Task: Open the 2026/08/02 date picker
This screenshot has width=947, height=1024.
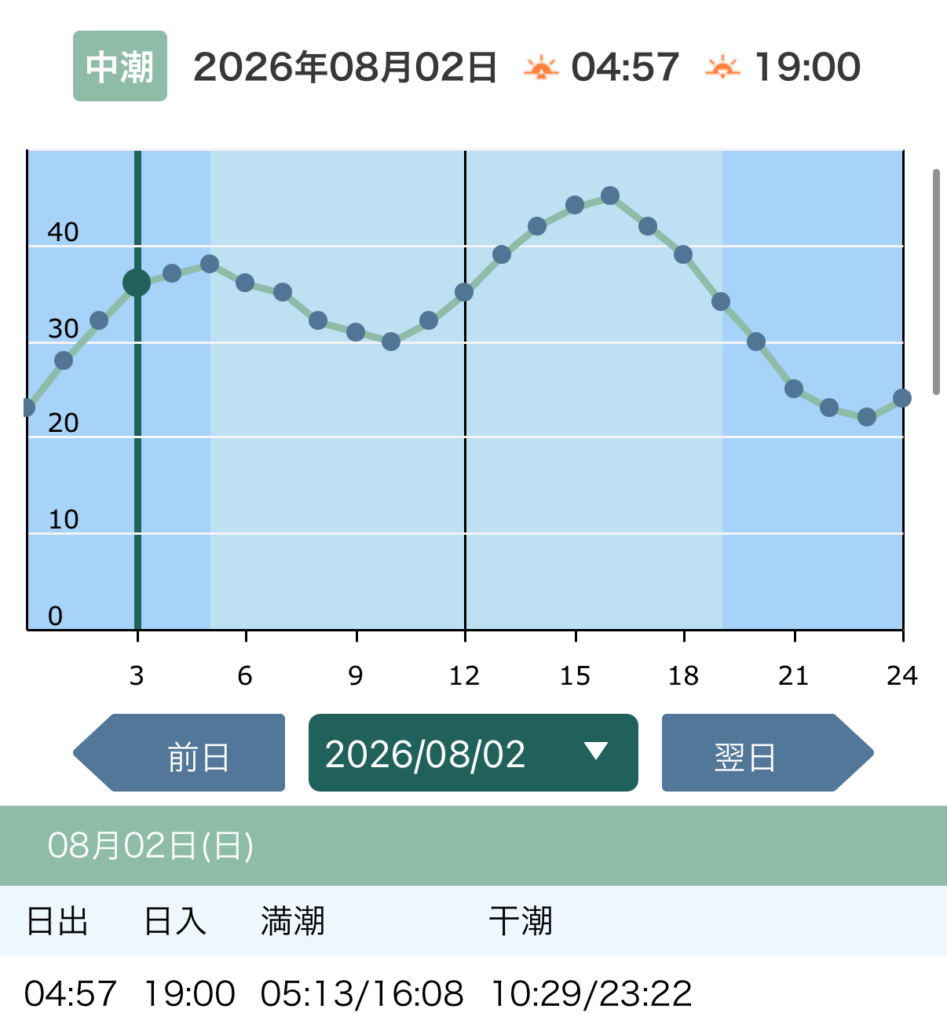Action: pyautogui.click(x=473, y=753)
